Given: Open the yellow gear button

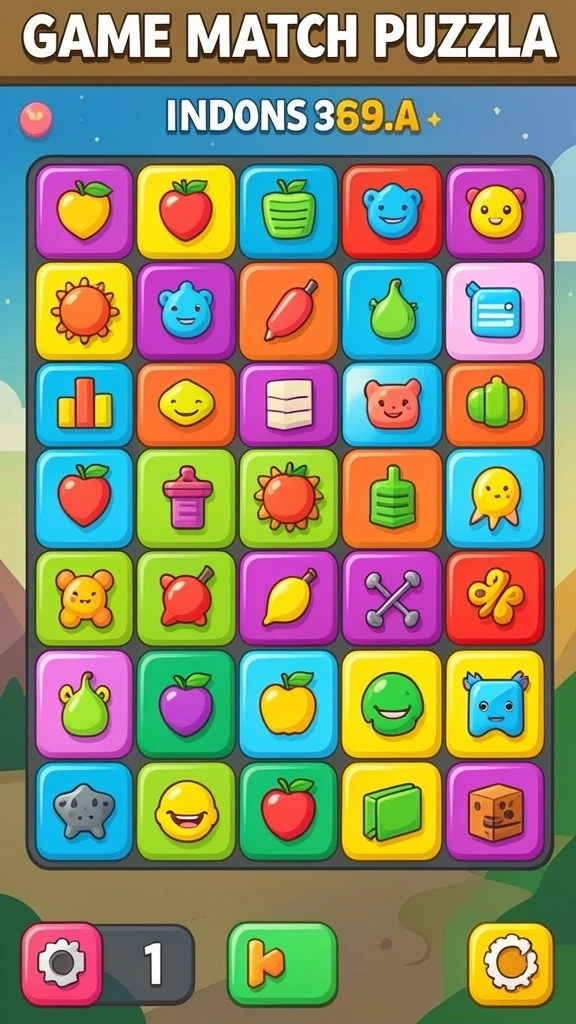Looking at the screenshot, I should (x=511, y=963).
